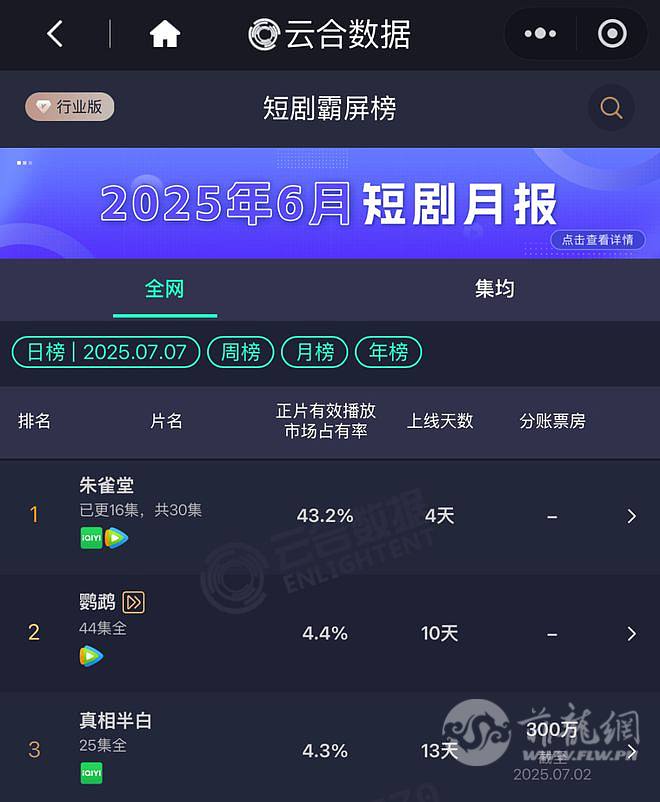Open the mini program more menu

tap(540, 34)
